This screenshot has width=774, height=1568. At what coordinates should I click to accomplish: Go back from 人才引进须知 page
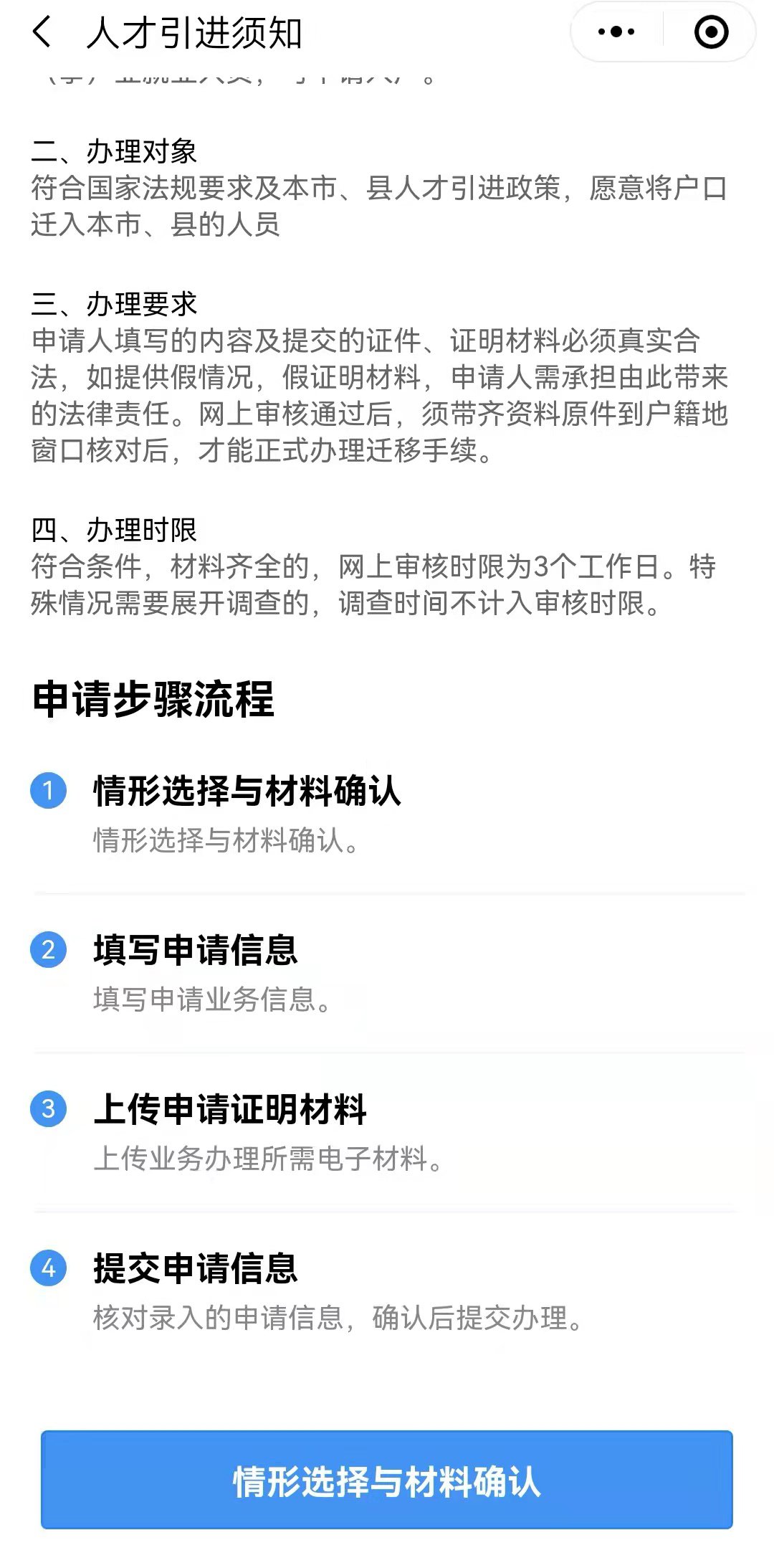43,33
